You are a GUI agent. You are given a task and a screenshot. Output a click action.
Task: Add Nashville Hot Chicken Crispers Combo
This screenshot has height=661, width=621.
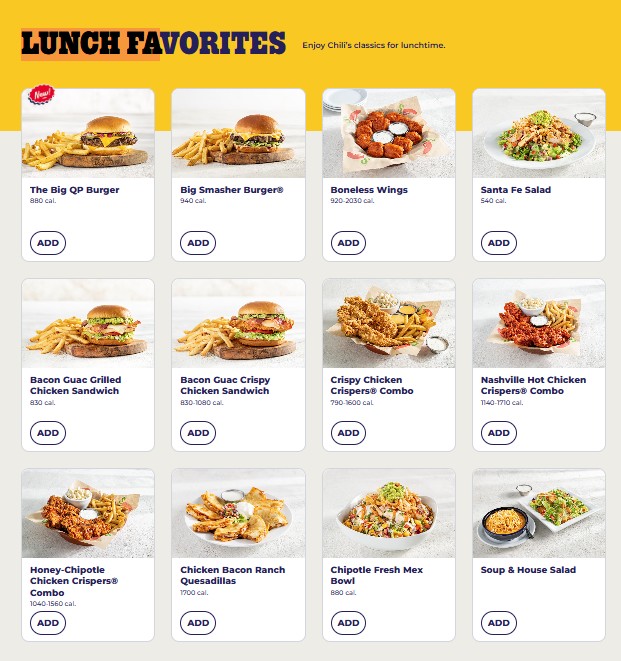click(498, 433)
